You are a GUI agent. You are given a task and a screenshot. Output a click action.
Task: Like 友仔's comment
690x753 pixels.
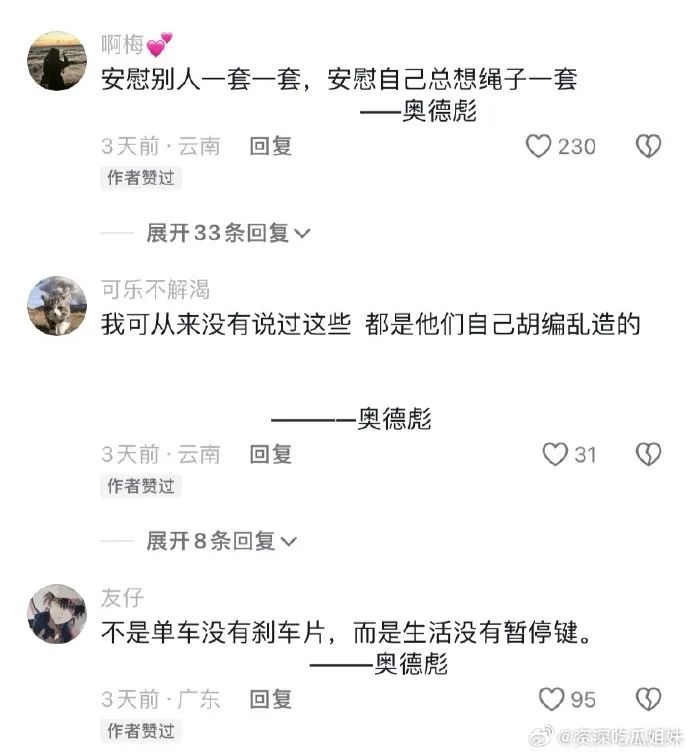tap(552, 698)
